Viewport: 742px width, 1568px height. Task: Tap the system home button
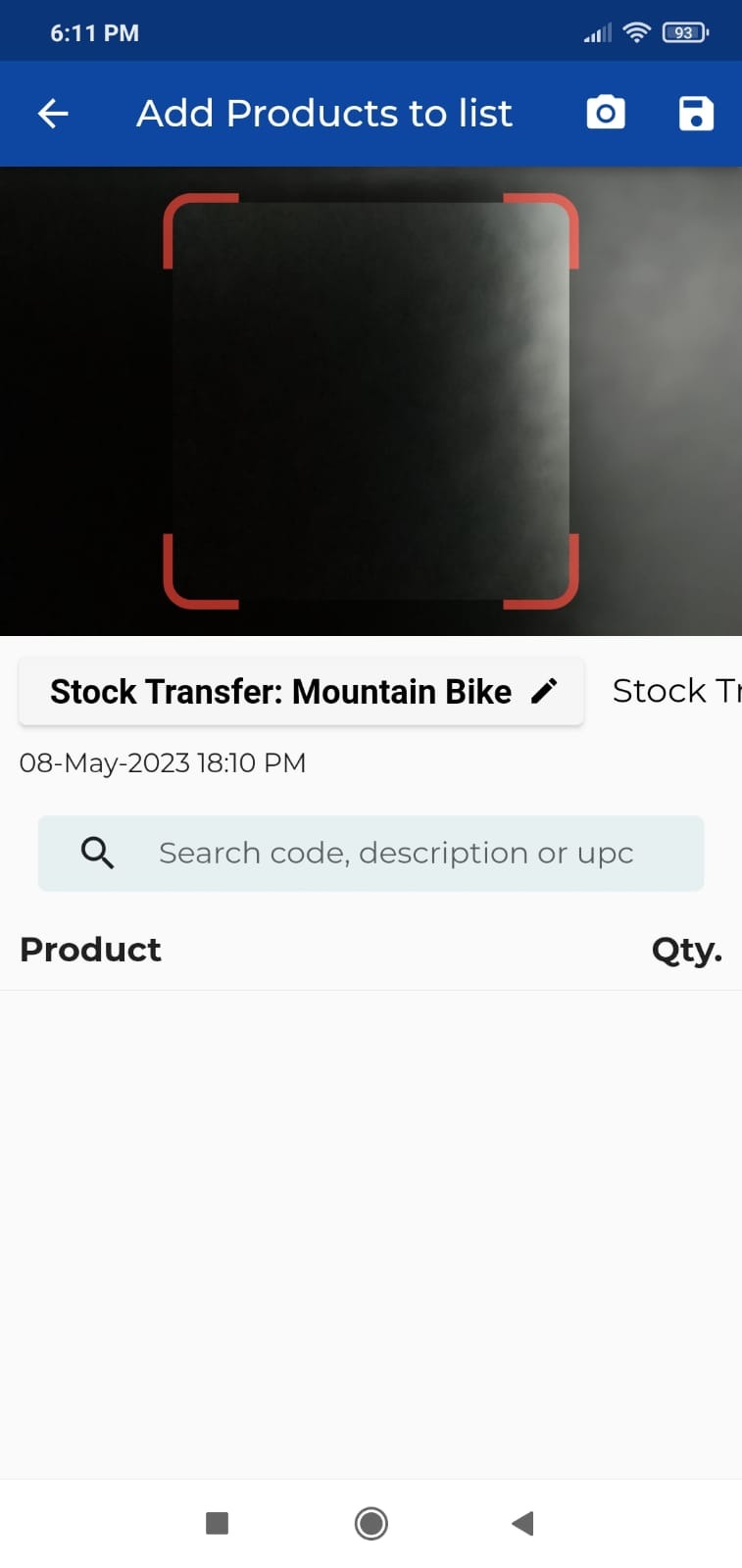click(371, 1523)
